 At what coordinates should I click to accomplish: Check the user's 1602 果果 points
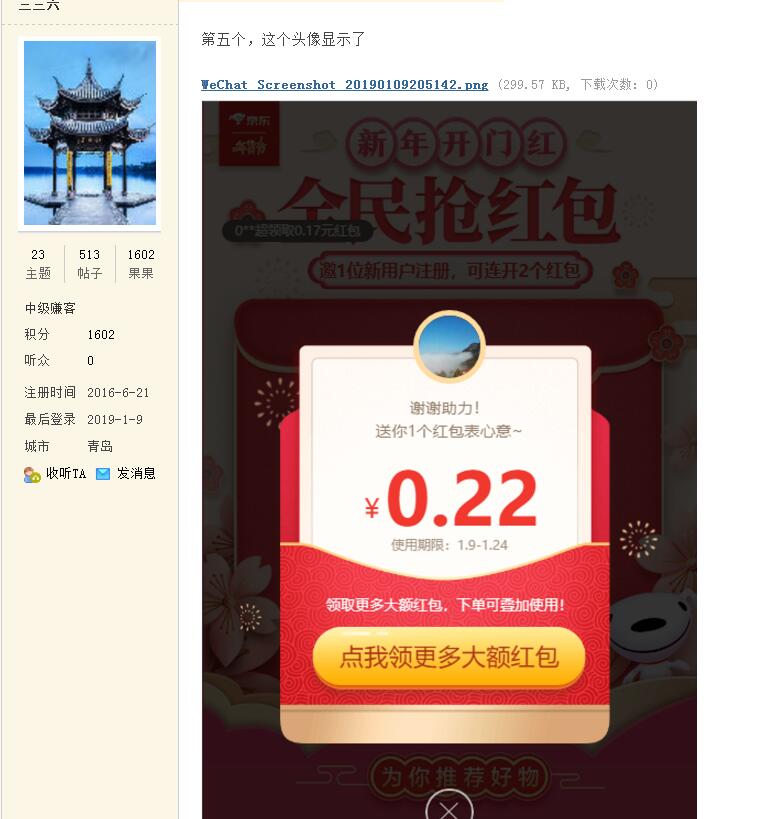coord(141,264)
